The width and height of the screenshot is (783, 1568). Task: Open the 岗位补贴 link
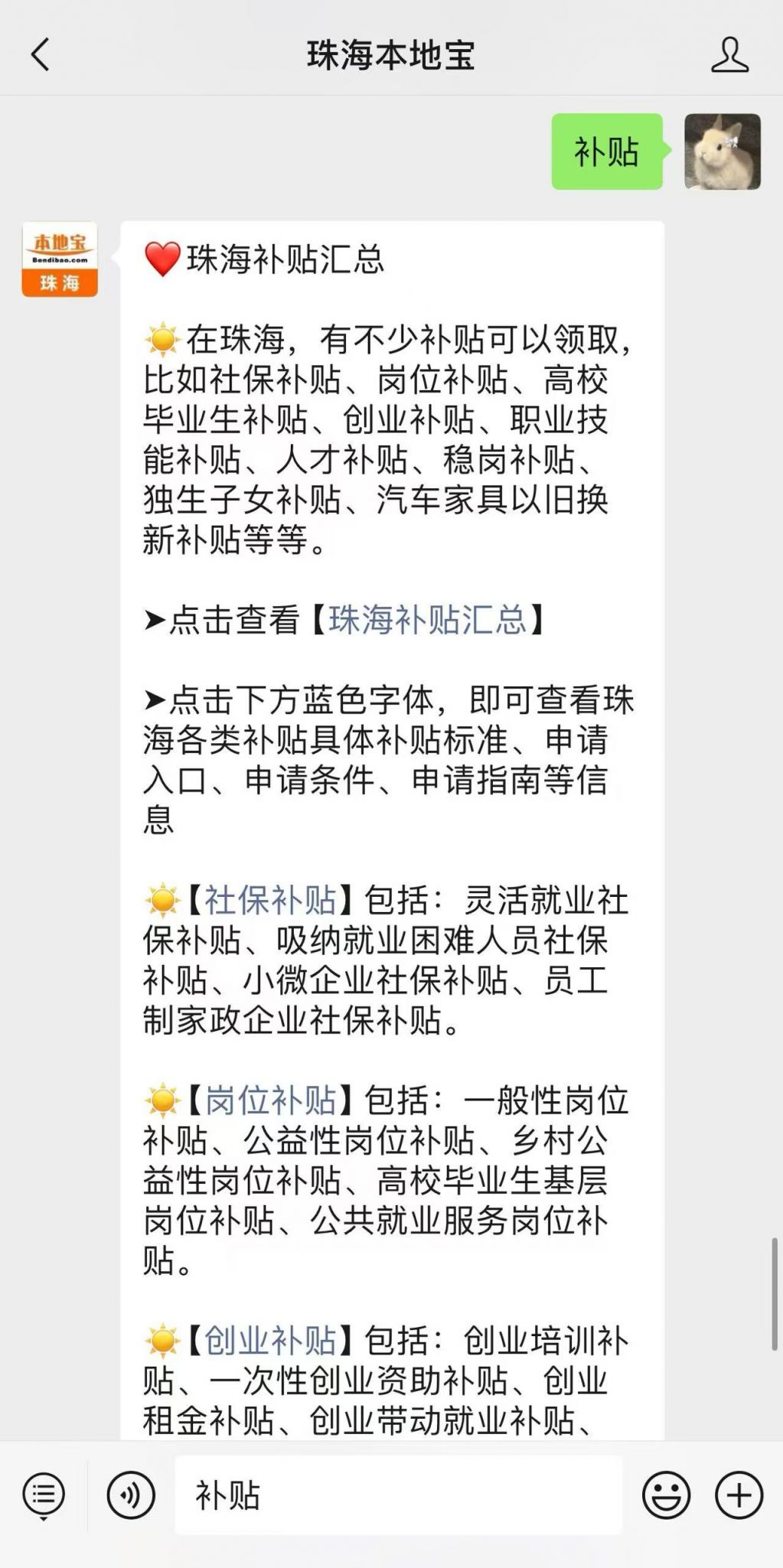270,1100
